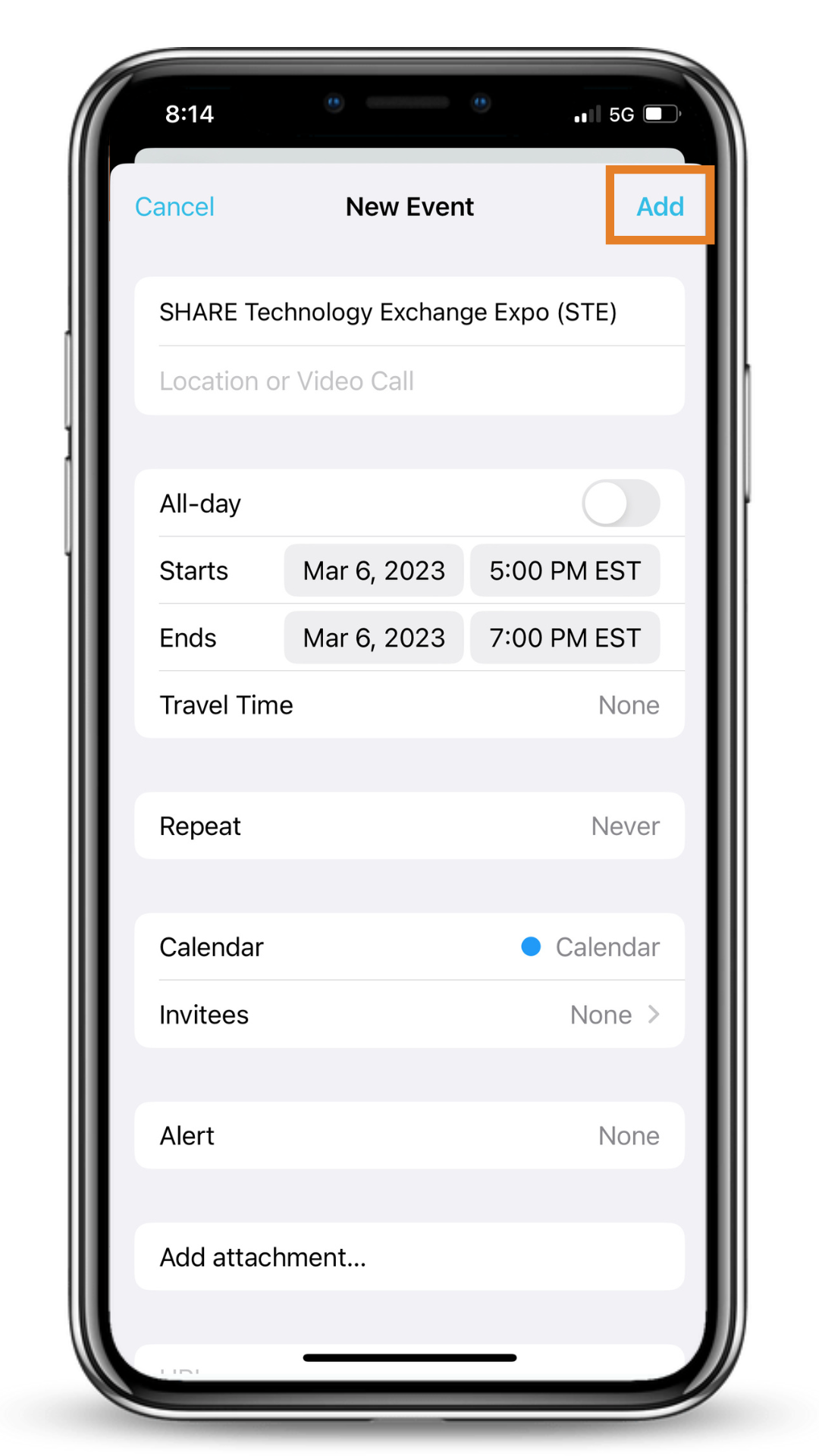Screen dimensions: 819x1456
Task: Tap Add attachment
Action: (409, 1257)
